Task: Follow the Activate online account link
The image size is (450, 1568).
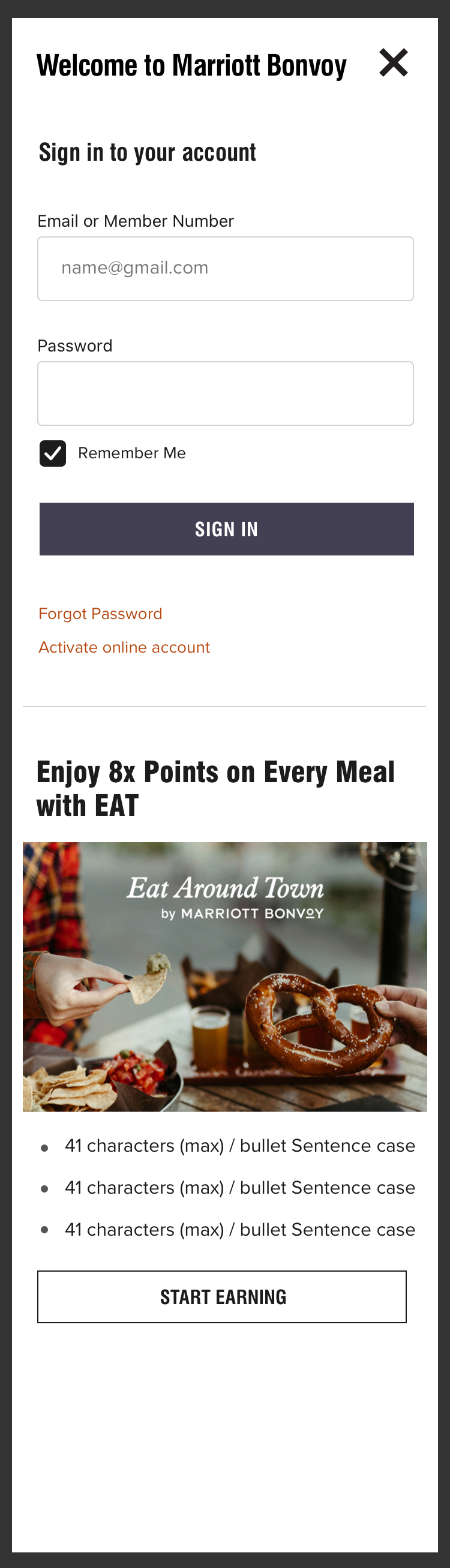Action: tap(124, 647)
